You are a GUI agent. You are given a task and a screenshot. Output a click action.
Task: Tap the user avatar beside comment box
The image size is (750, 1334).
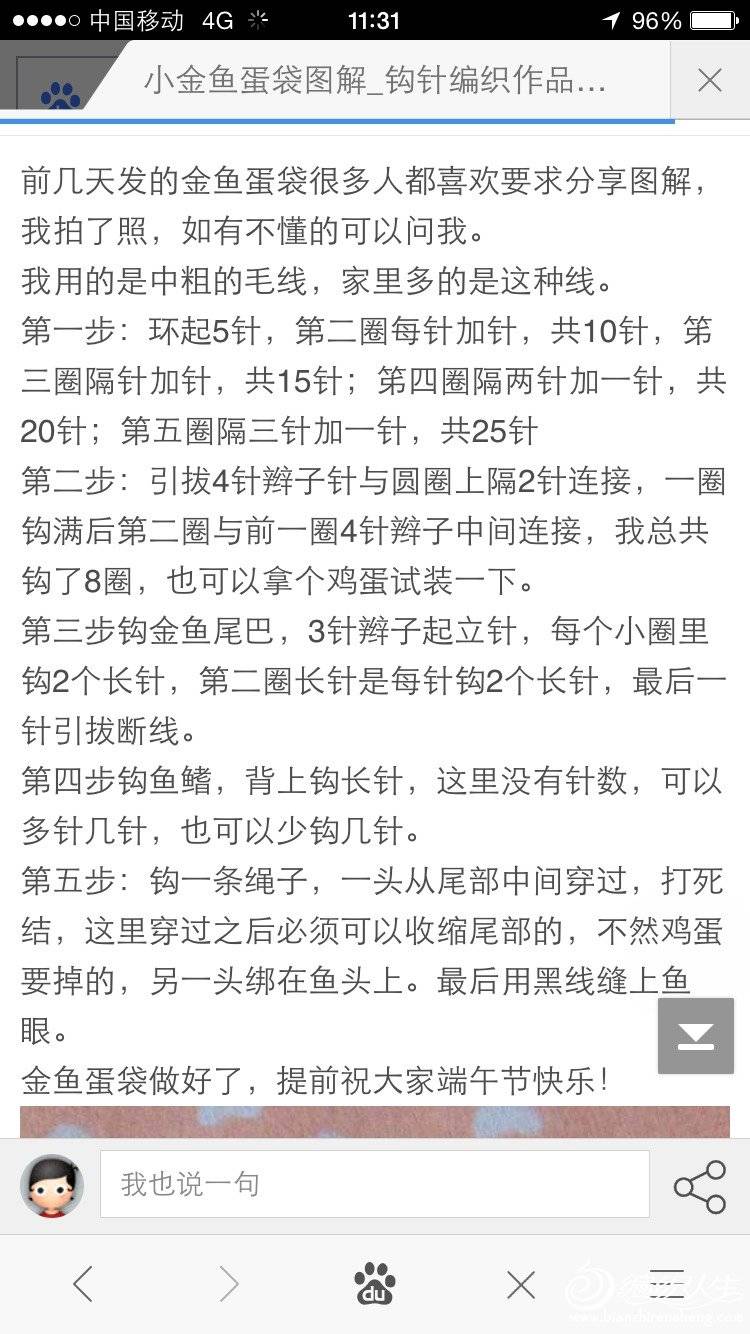pos(52,1185)
